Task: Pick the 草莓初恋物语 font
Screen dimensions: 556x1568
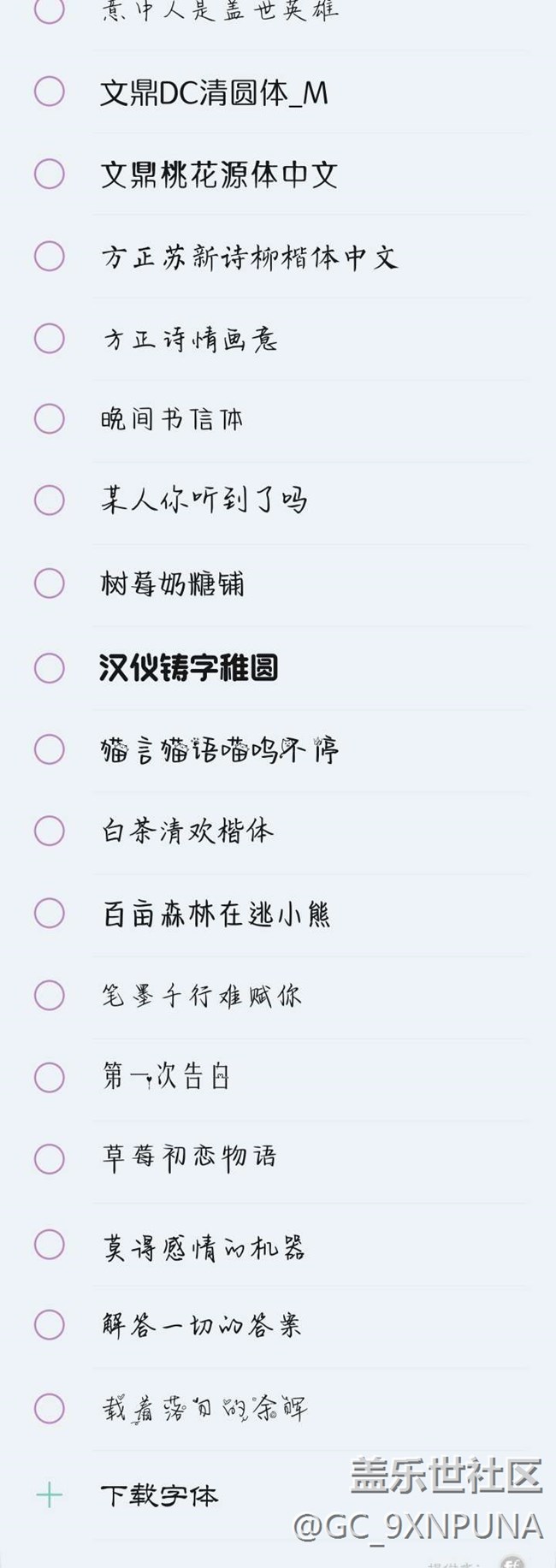Action: tap(50, 1159)
